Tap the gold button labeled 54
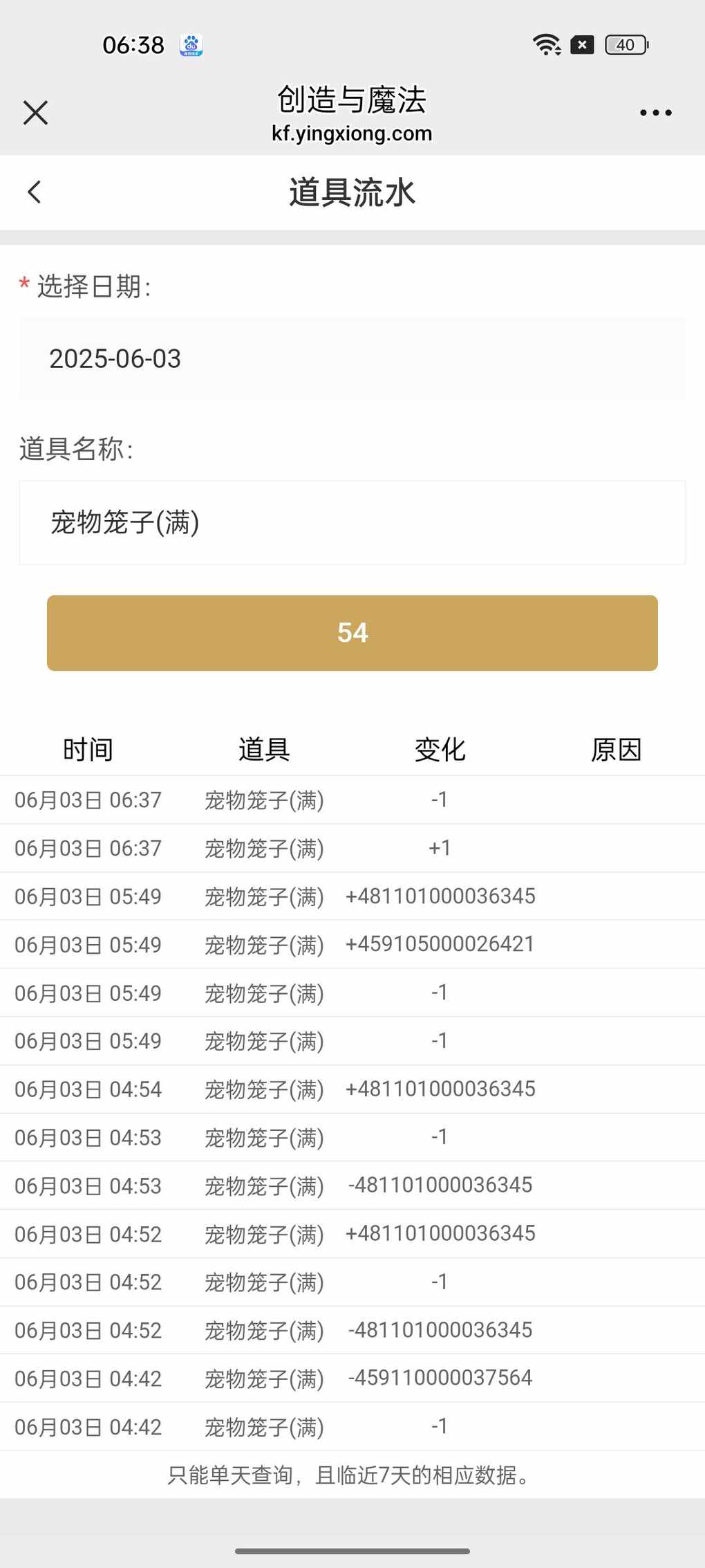The width and height of the screenshot is (705, 1568). coord(352,633)
